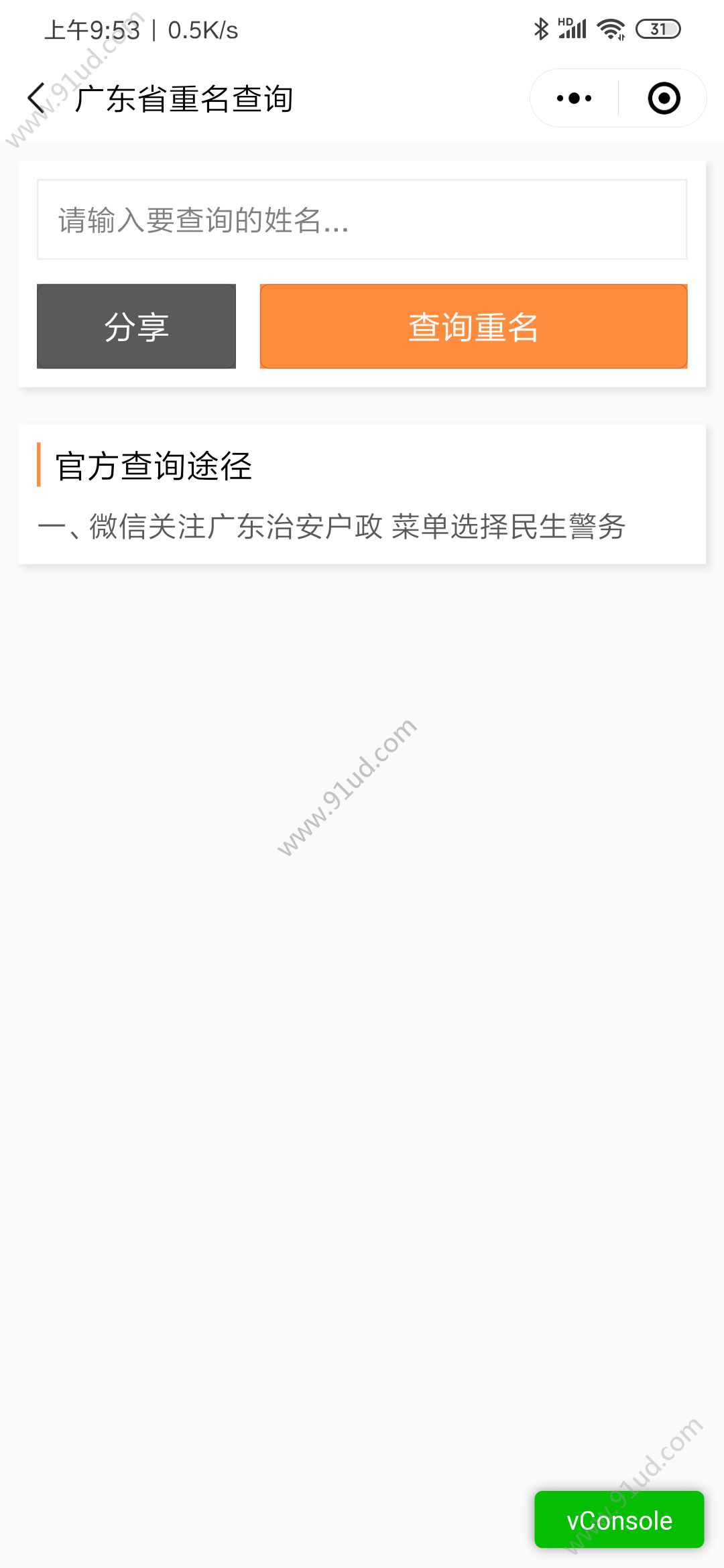Screen dimensions: 724x1568
Task: Open the green vConsole debug button
Action: [619, 1520]
